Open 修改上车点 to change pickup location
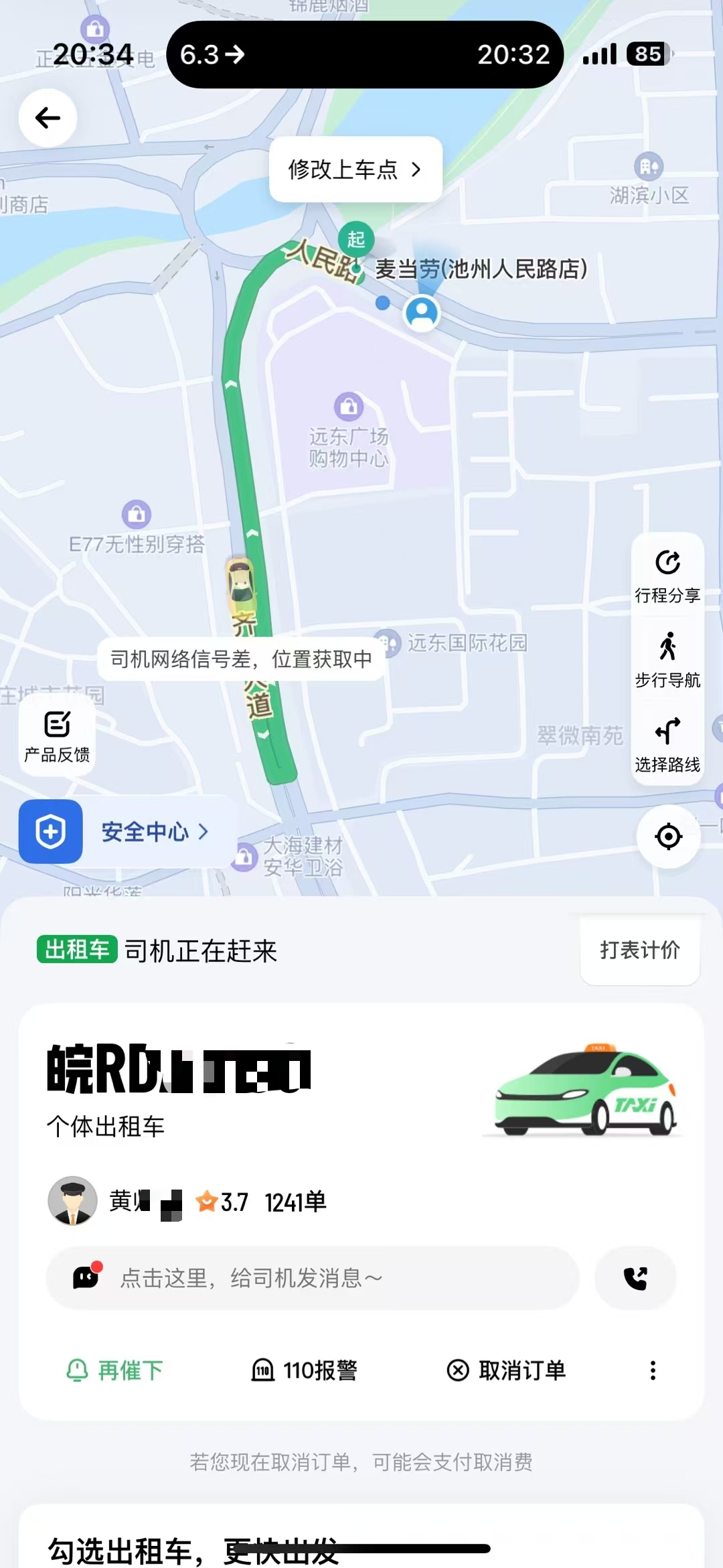The height and width of the screenshot is (1568, 723). [x=355, y=169]
